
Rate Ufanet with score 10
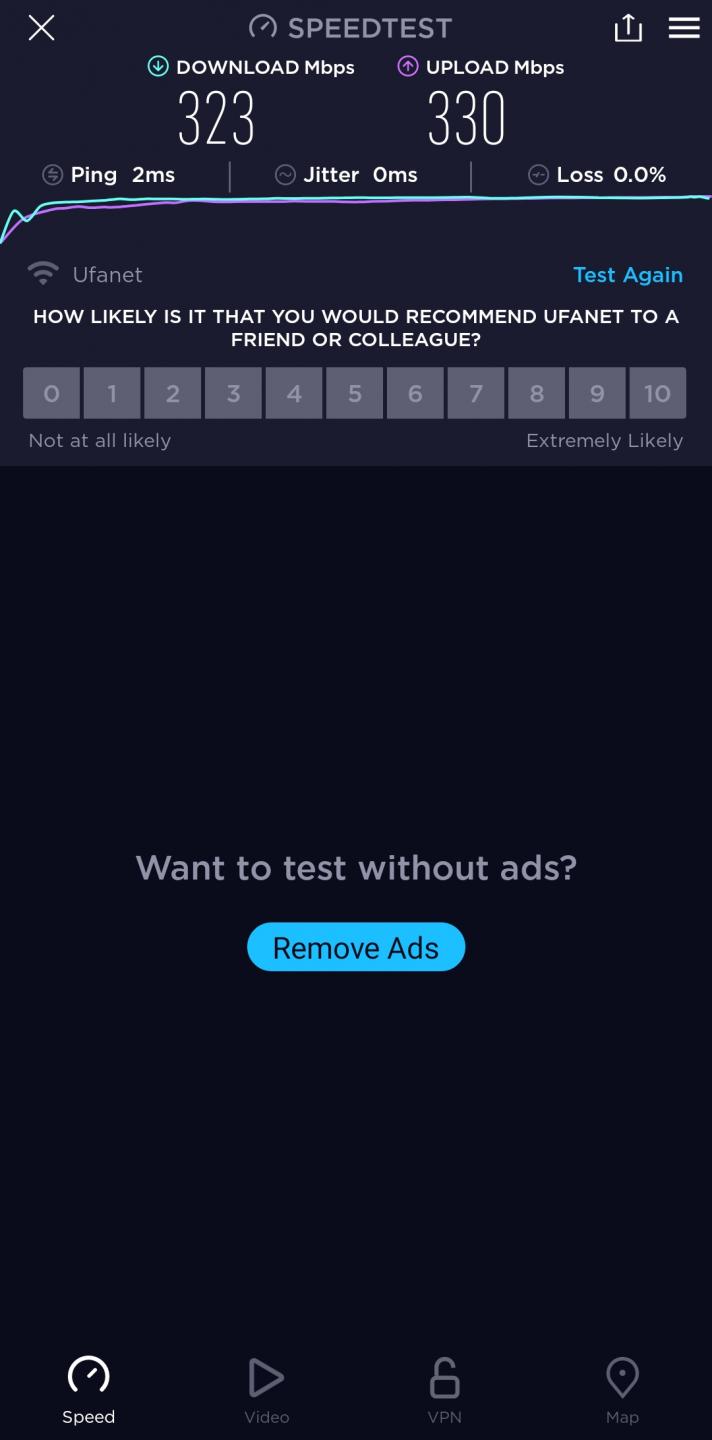coord(657,393)
